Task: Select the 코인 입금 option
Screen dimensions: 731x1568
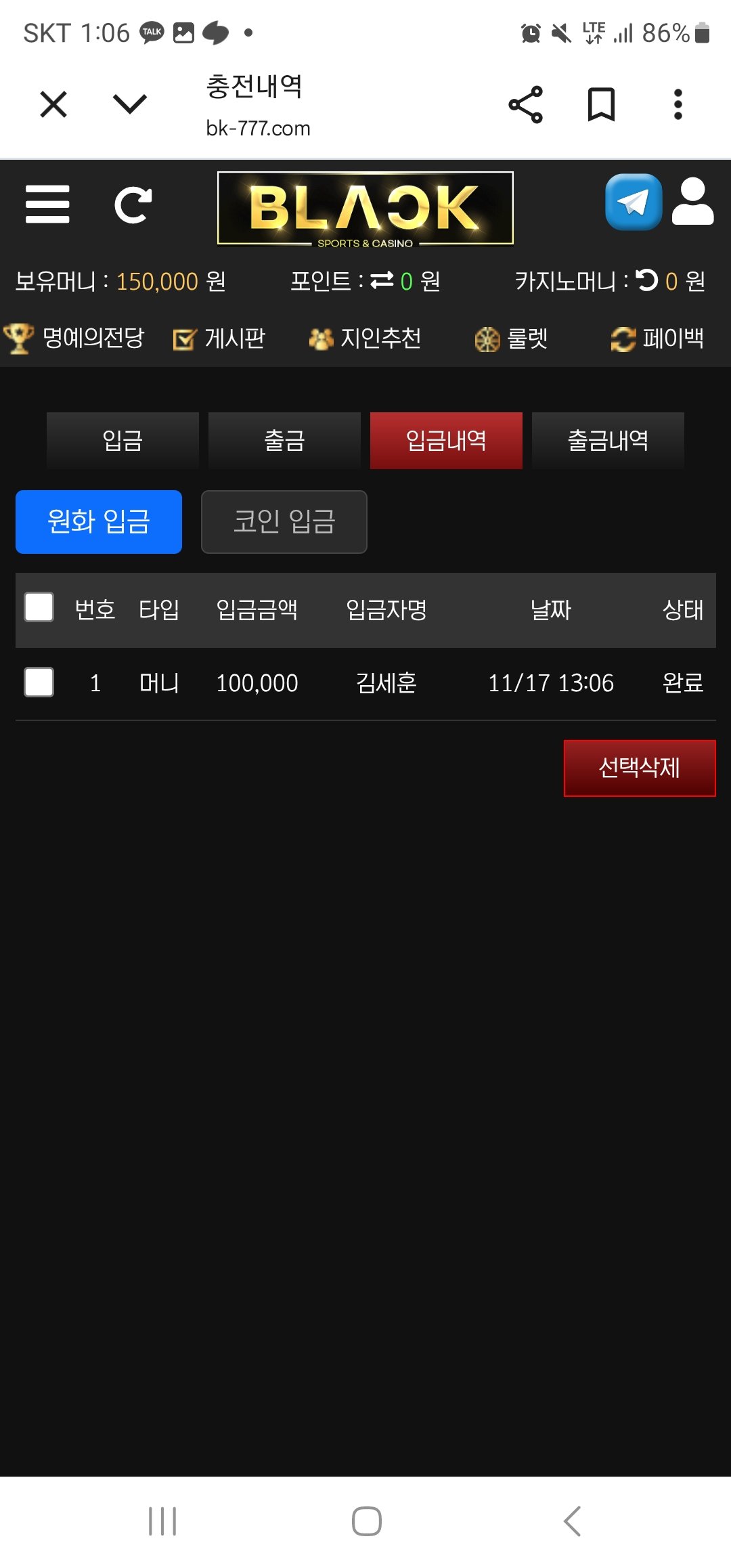Action: (x=284, y=522)
